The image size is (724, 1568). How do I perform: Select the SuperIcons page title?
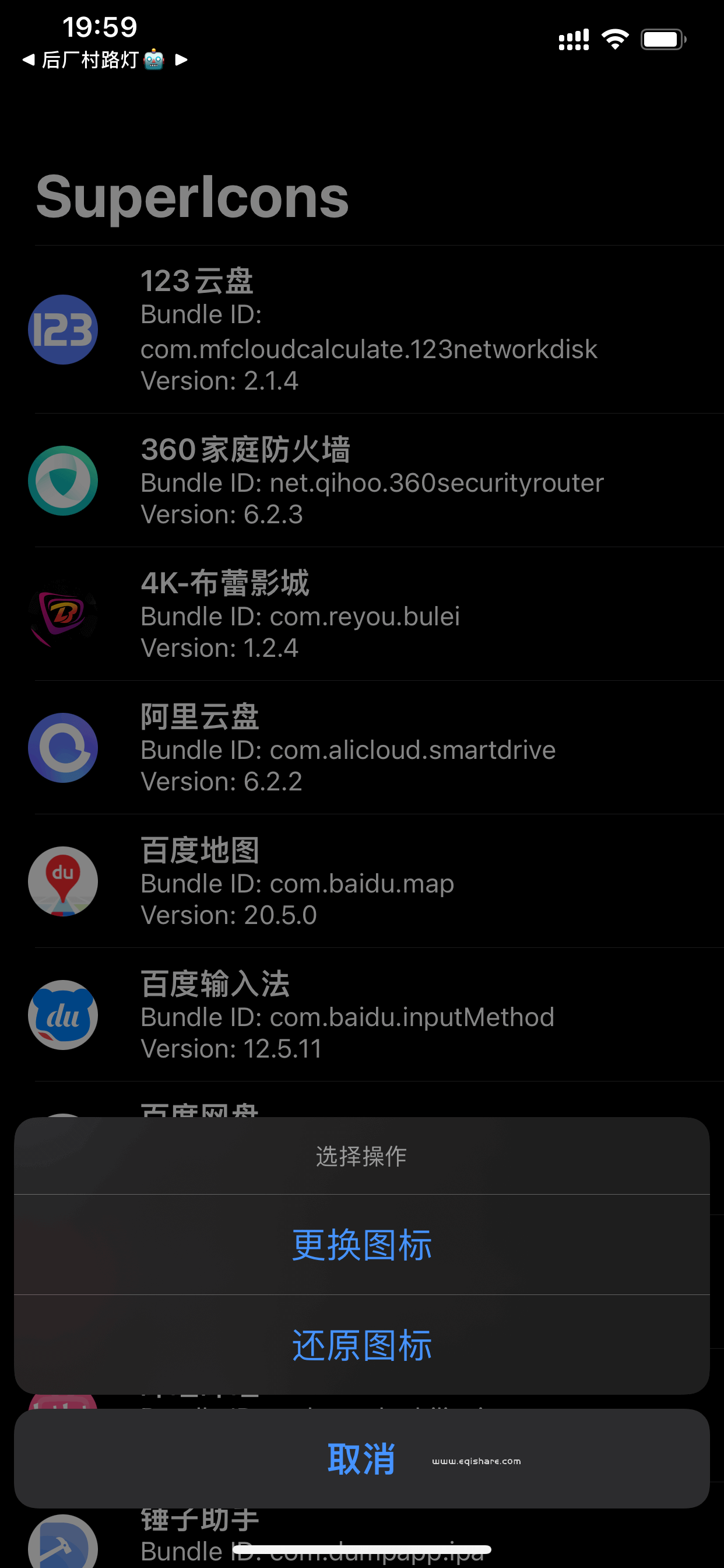pos(192,197)
